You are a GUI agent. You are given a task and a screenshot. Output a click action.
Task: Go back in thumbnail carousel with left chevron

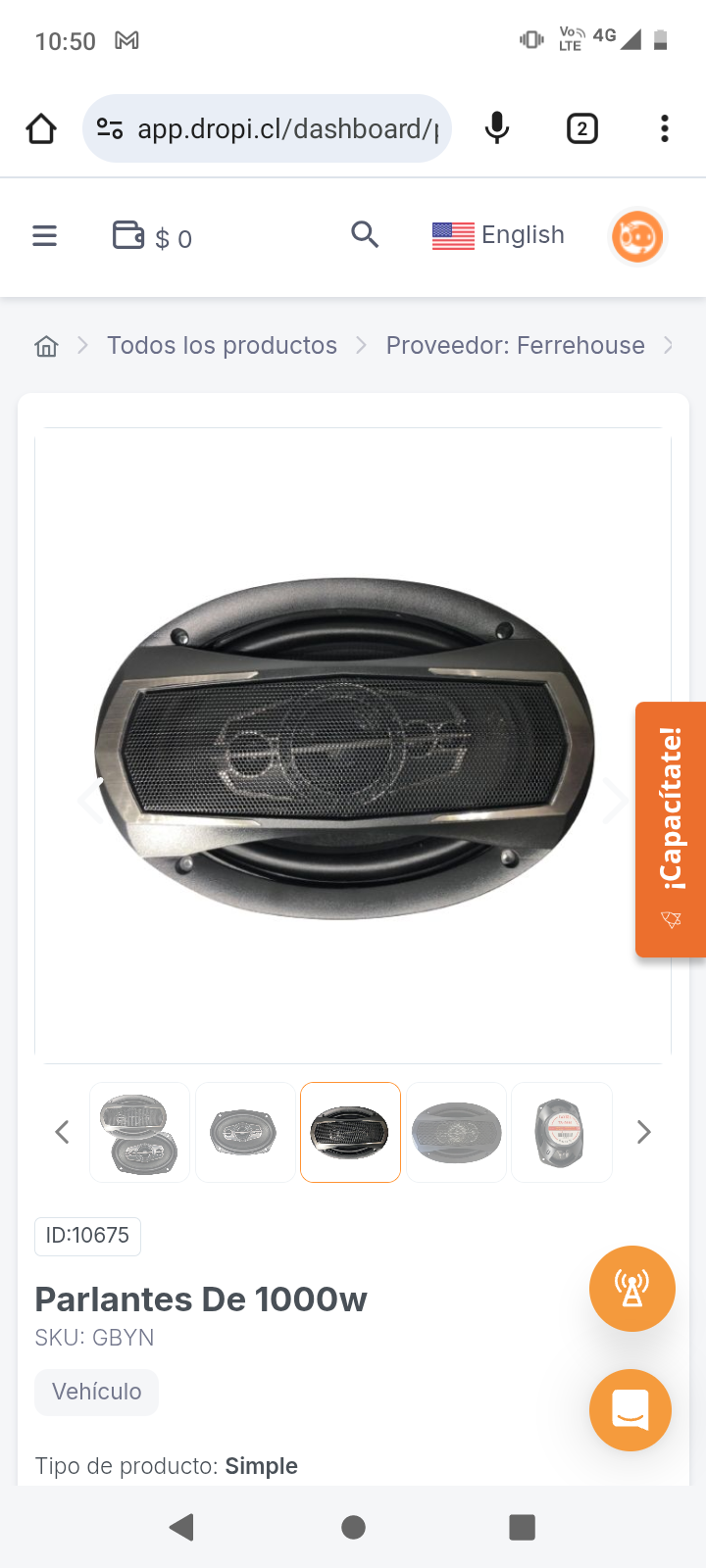pos(62,1132)
